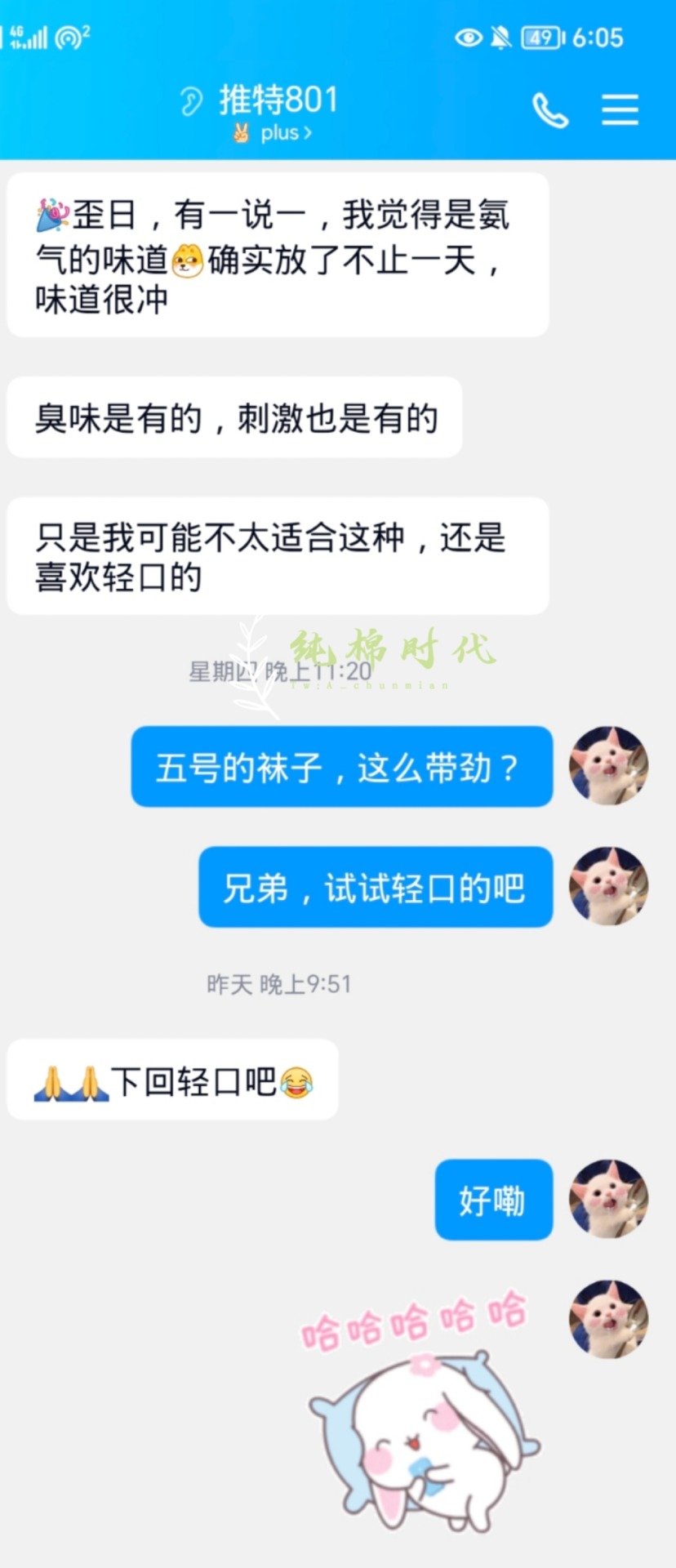Open the plus badge under the contact name
Screen dimensions: 676x1568
[x=274, y=132]
